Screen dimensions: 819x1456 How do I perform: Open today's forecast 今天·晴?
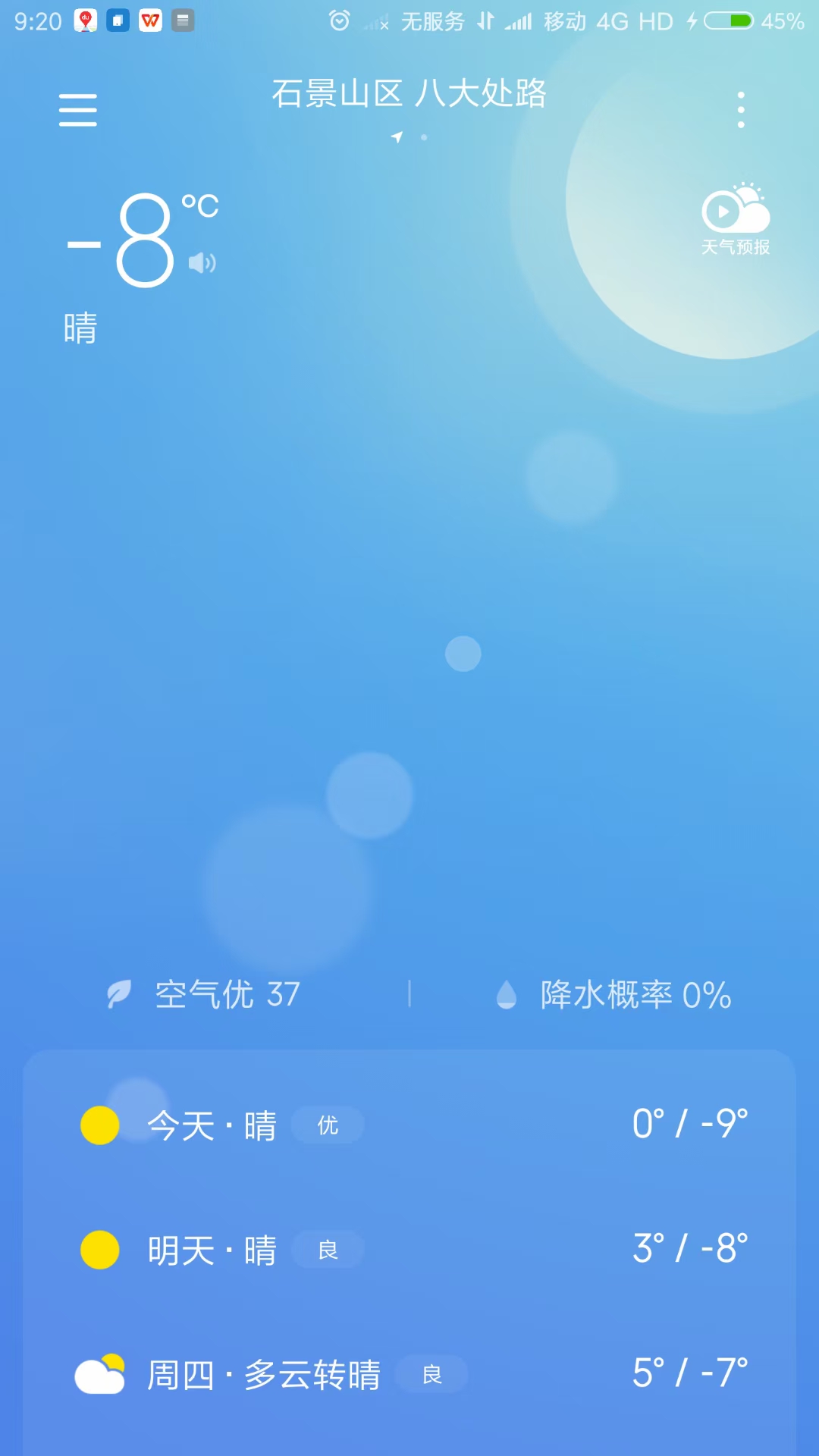[x=409, y=1125]
